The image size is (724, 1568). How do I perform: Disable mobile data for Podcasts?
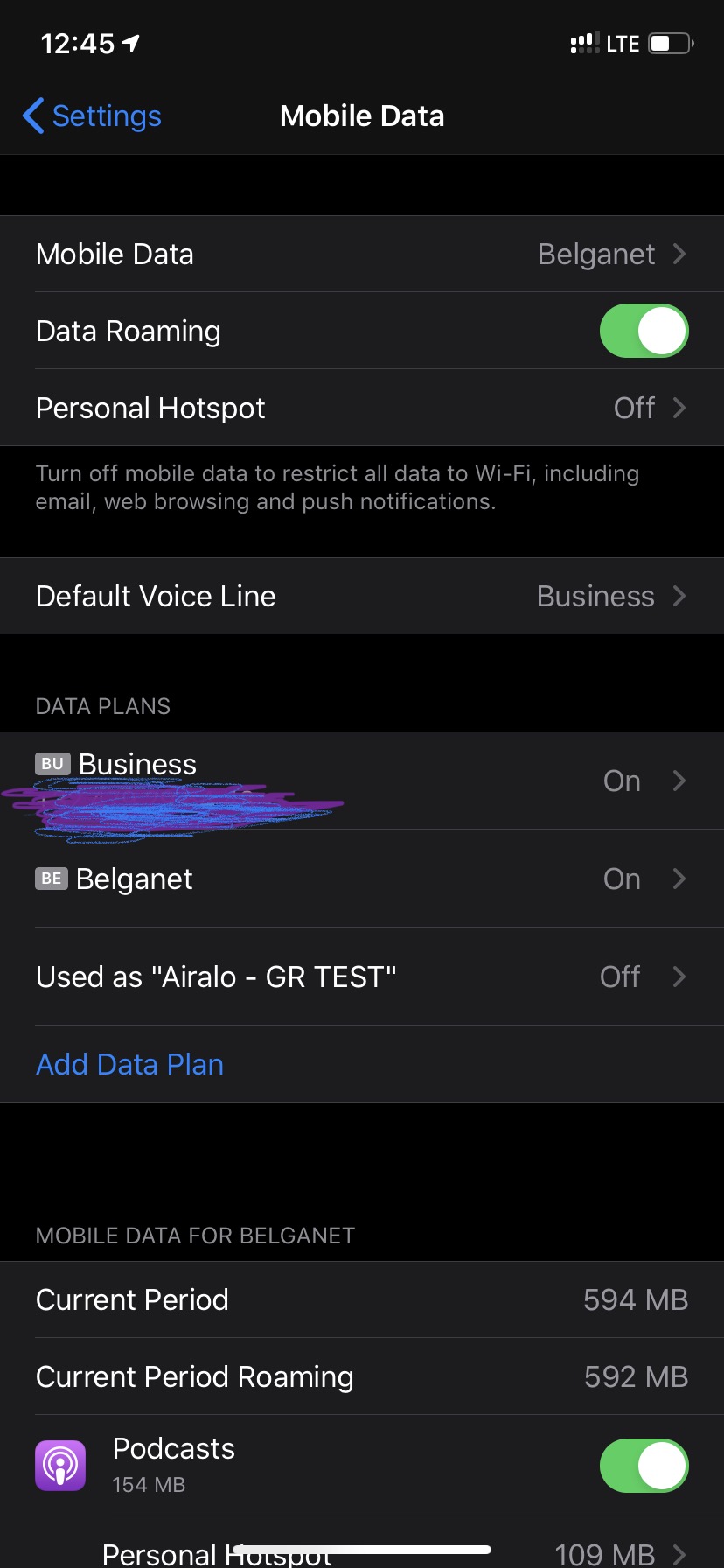644,1466
